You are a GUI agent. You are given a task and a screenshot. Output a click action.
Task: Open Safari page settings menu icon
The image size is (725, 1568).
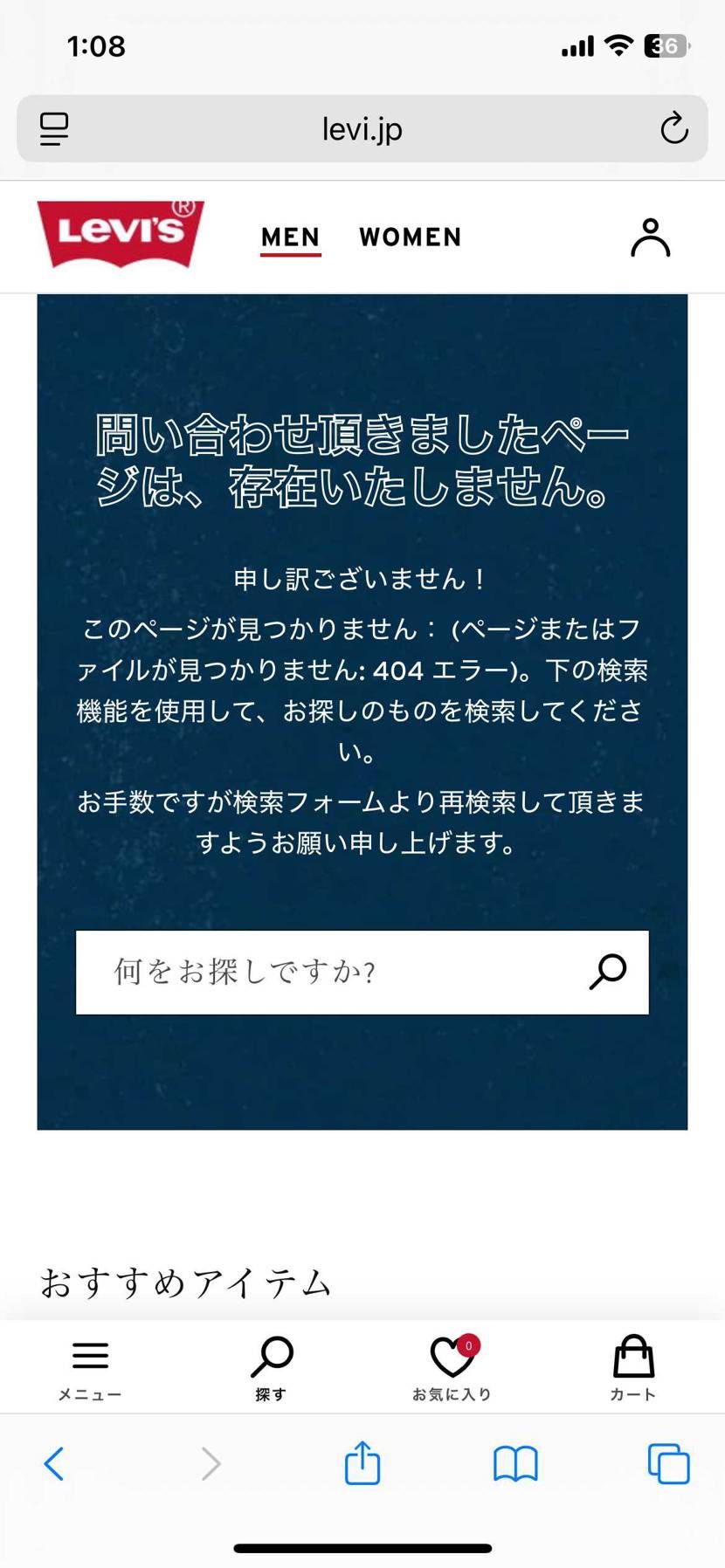click(x=54, y=129)
